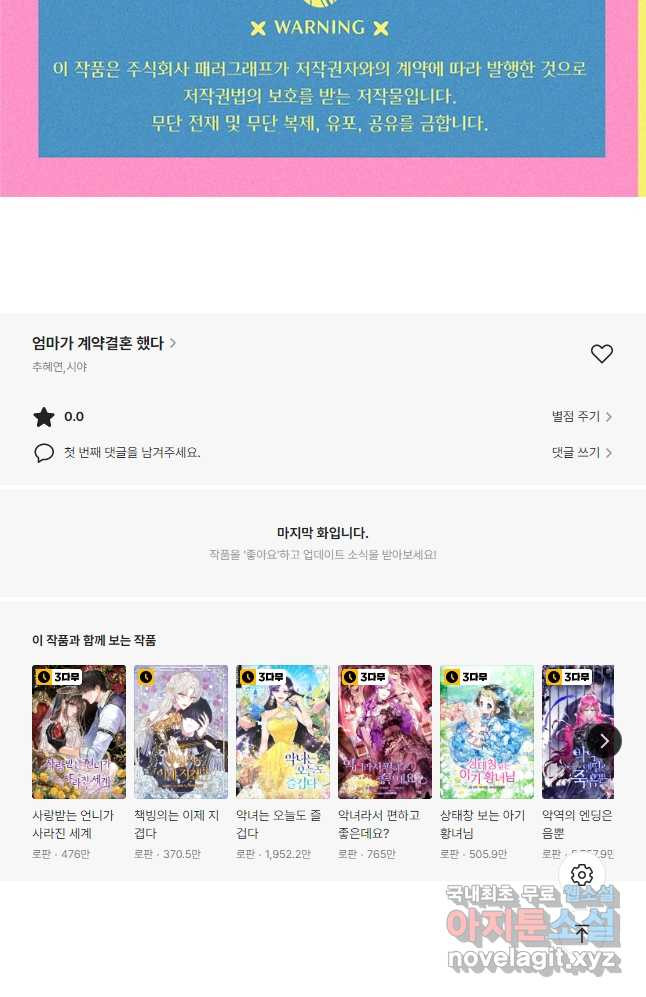646x997 pixels.
Task: Like this webtoon with the heart icon
Action: coord(601,354)
